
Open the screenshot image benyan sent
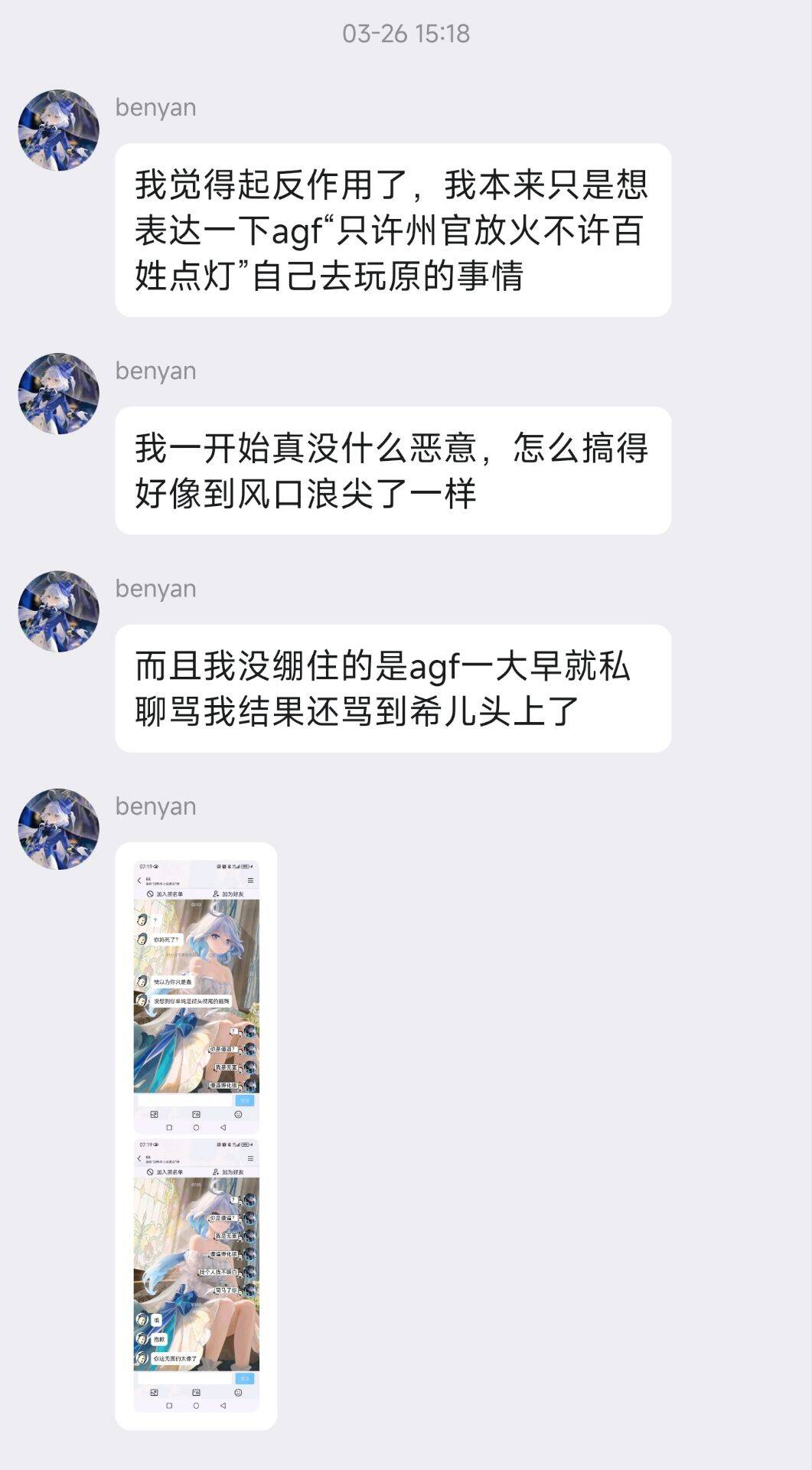point(196,1135)
